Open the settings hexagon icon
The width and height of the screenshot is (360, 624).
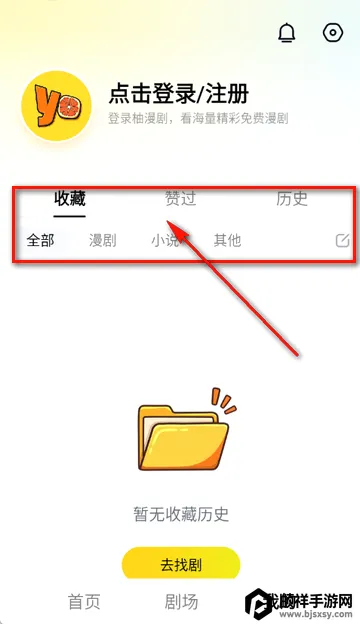click(333, 32)
